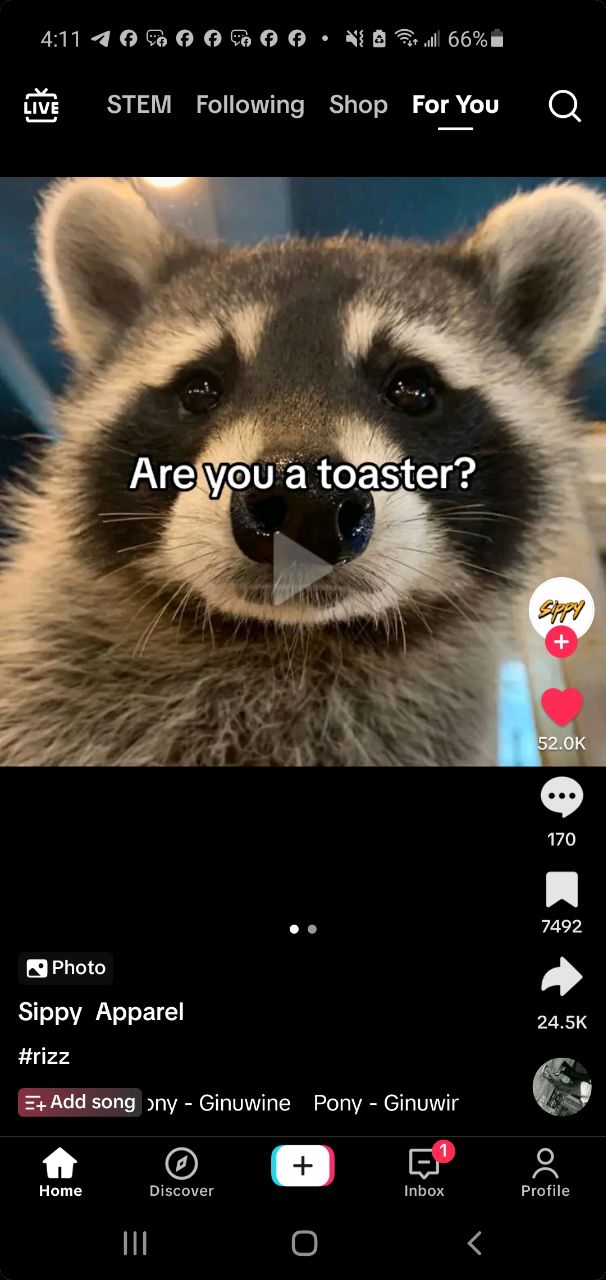This screenshot has width=606, height=1280.
Task: Bookmark this post to favorites
Action: click(561, 889)
